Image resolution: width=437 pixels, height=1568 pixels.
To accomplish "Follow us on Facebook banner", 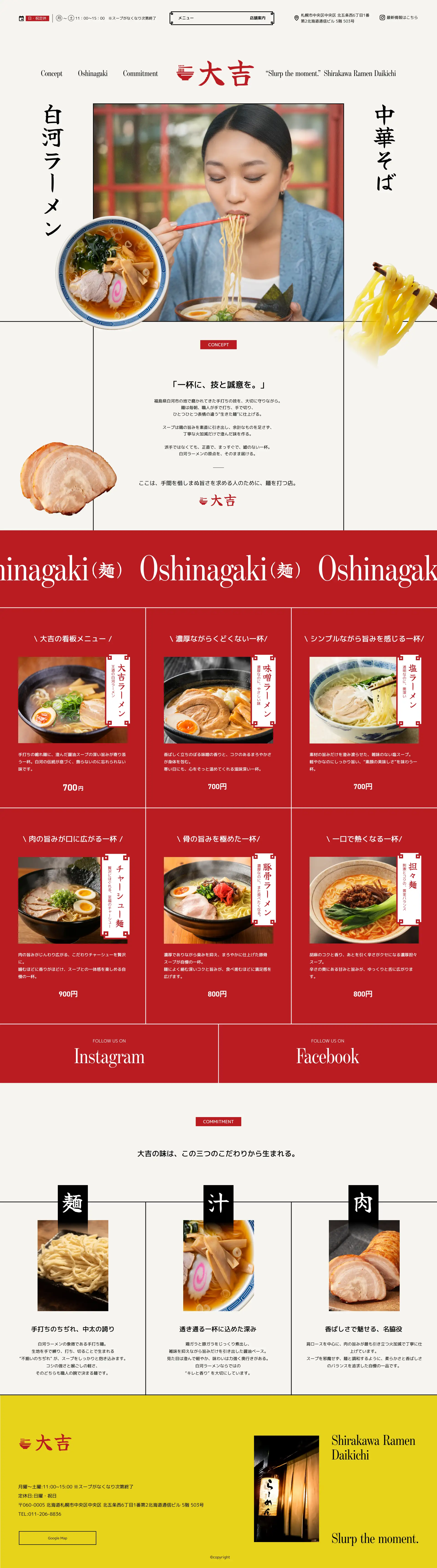I will pos(328,1053).
